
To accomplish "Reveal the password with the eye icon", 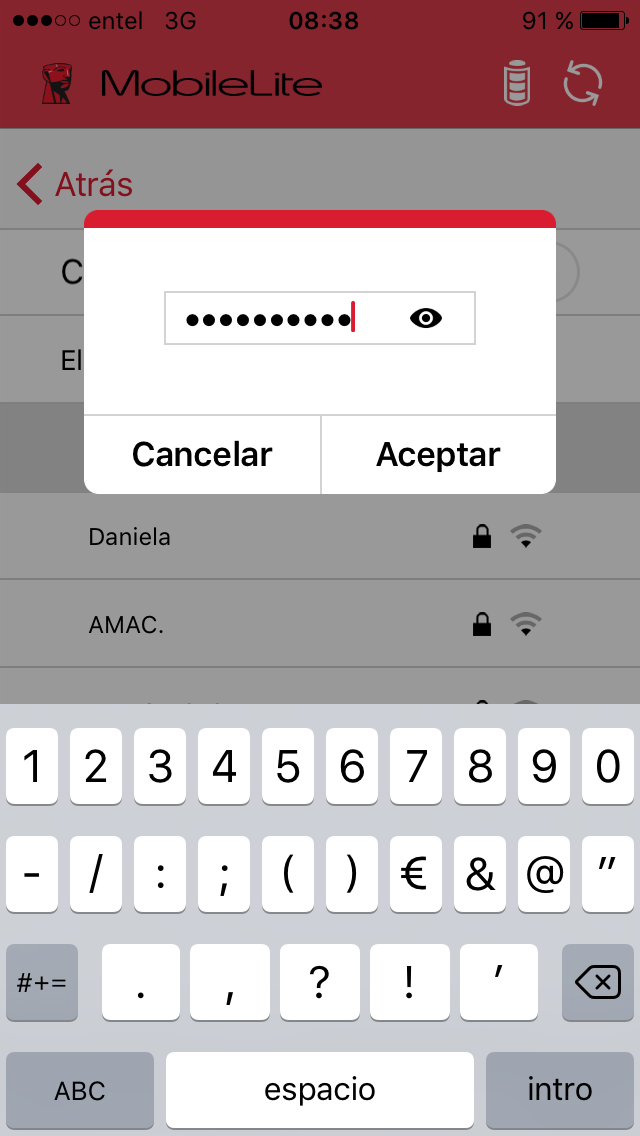I will 425,318.
